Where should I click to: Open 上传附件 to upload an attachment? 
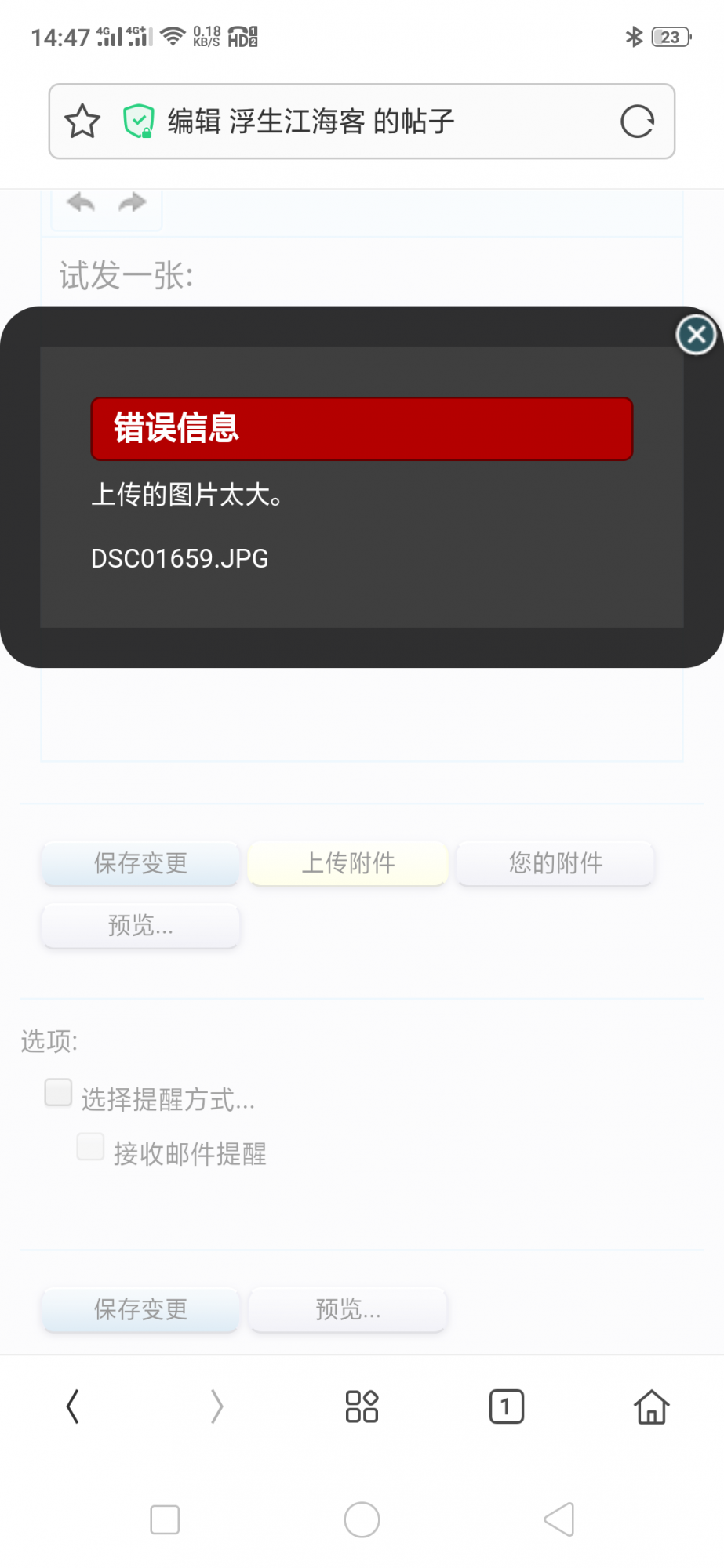(x=348, y=863)
